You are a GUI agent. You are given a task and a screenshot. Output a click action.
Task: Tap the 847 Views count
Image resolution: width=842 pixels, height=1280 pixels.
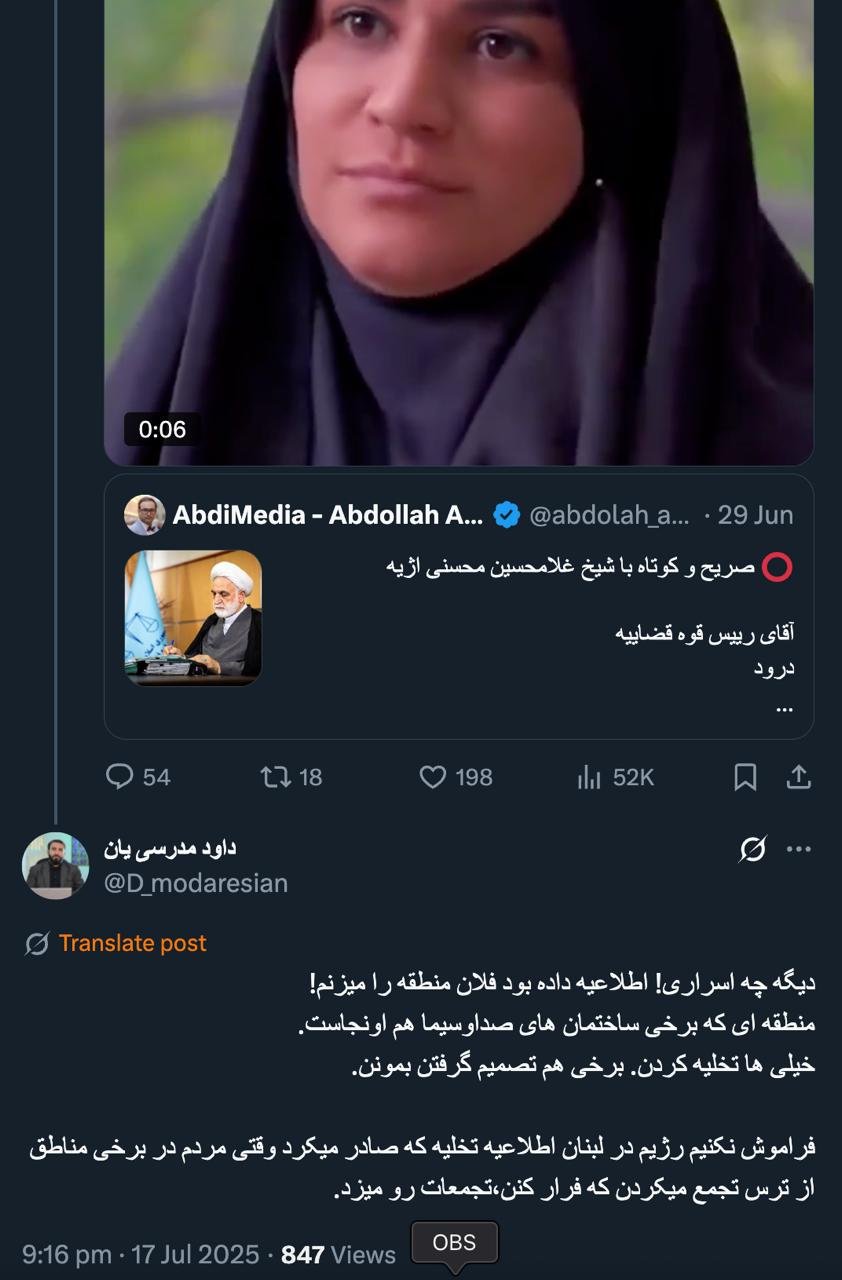pos(338,1254)
